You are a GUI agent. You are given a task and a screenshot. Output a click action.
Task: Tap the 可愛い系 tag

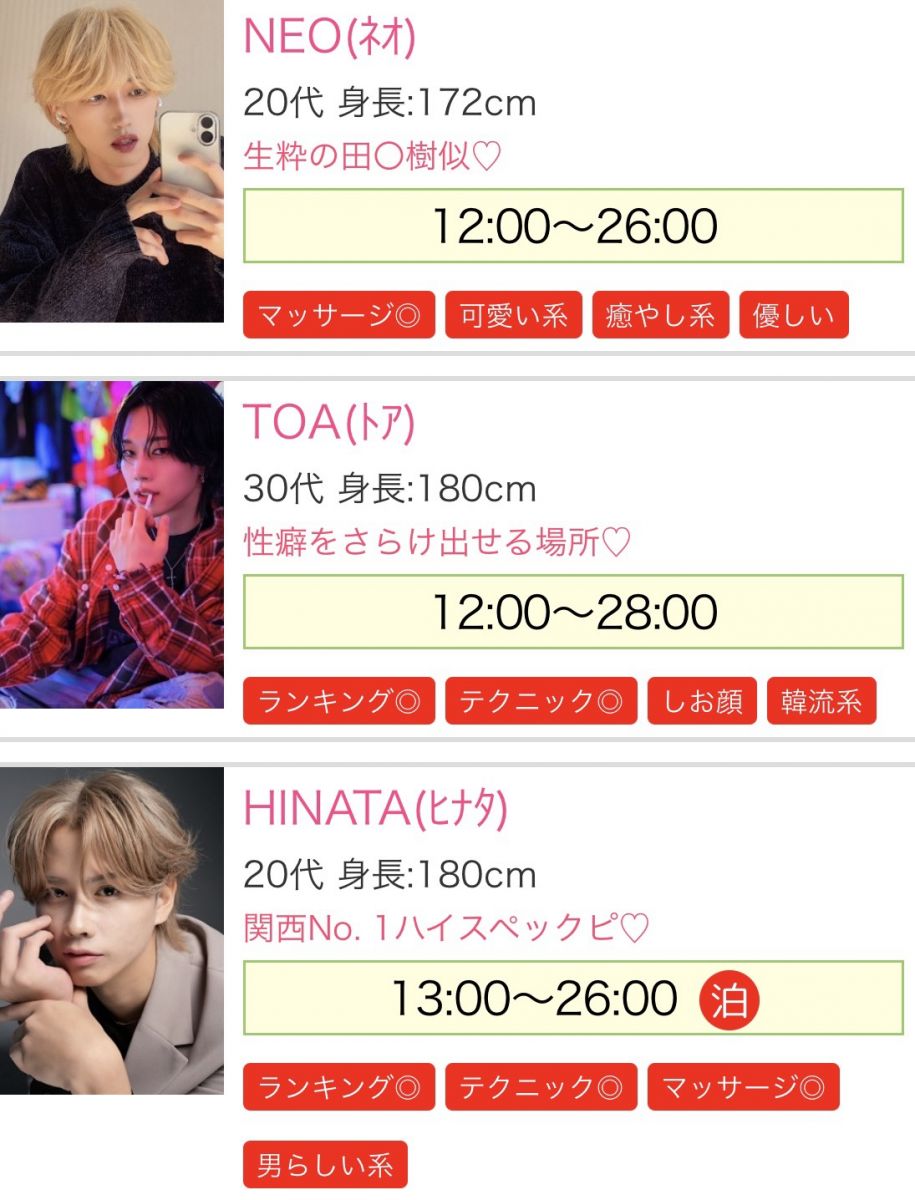(513, 316)
